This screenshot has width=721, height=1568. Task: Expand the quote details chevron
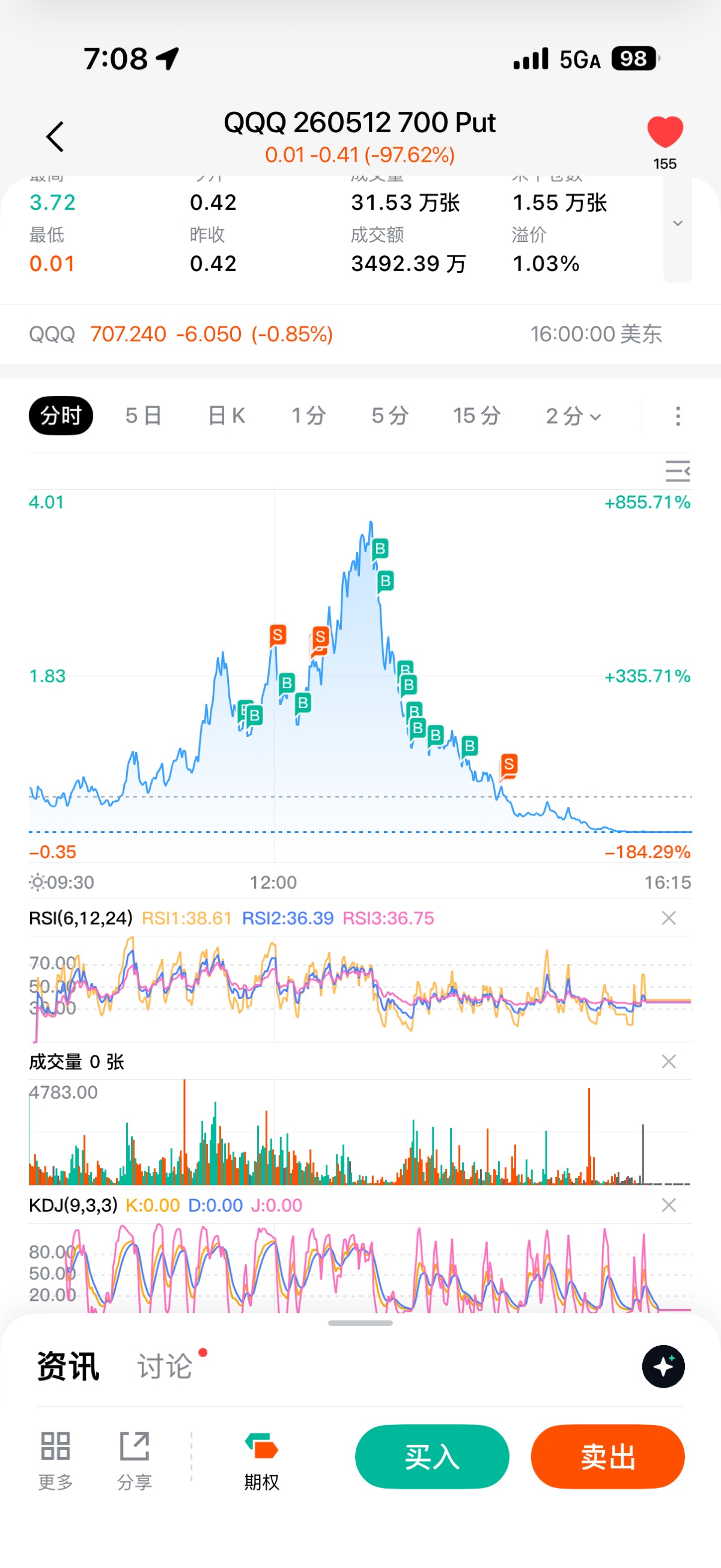coord(677,224)
